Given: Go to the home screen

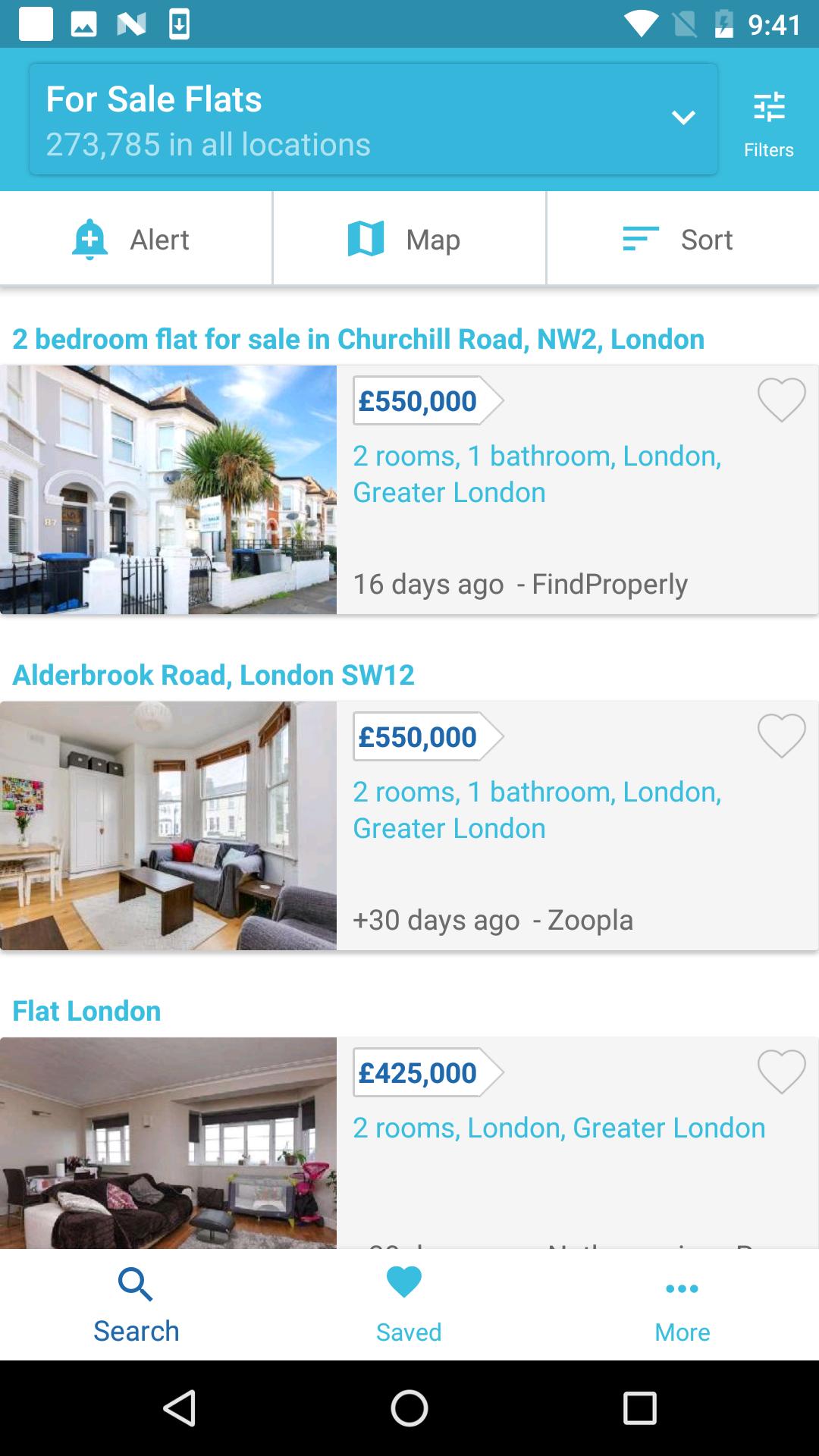Looking at the screenshot, I should tap(409, 1408).
